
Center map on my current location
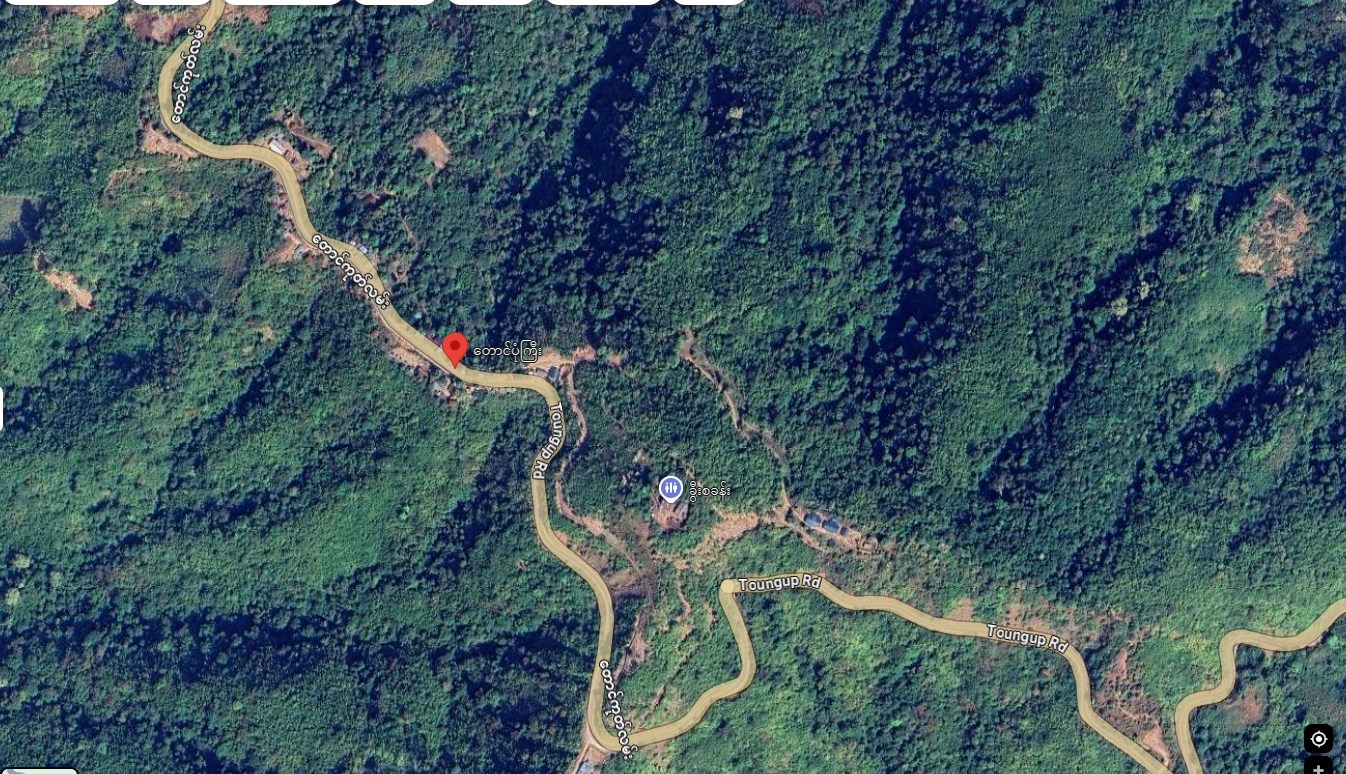click(x=1318, y=739)
